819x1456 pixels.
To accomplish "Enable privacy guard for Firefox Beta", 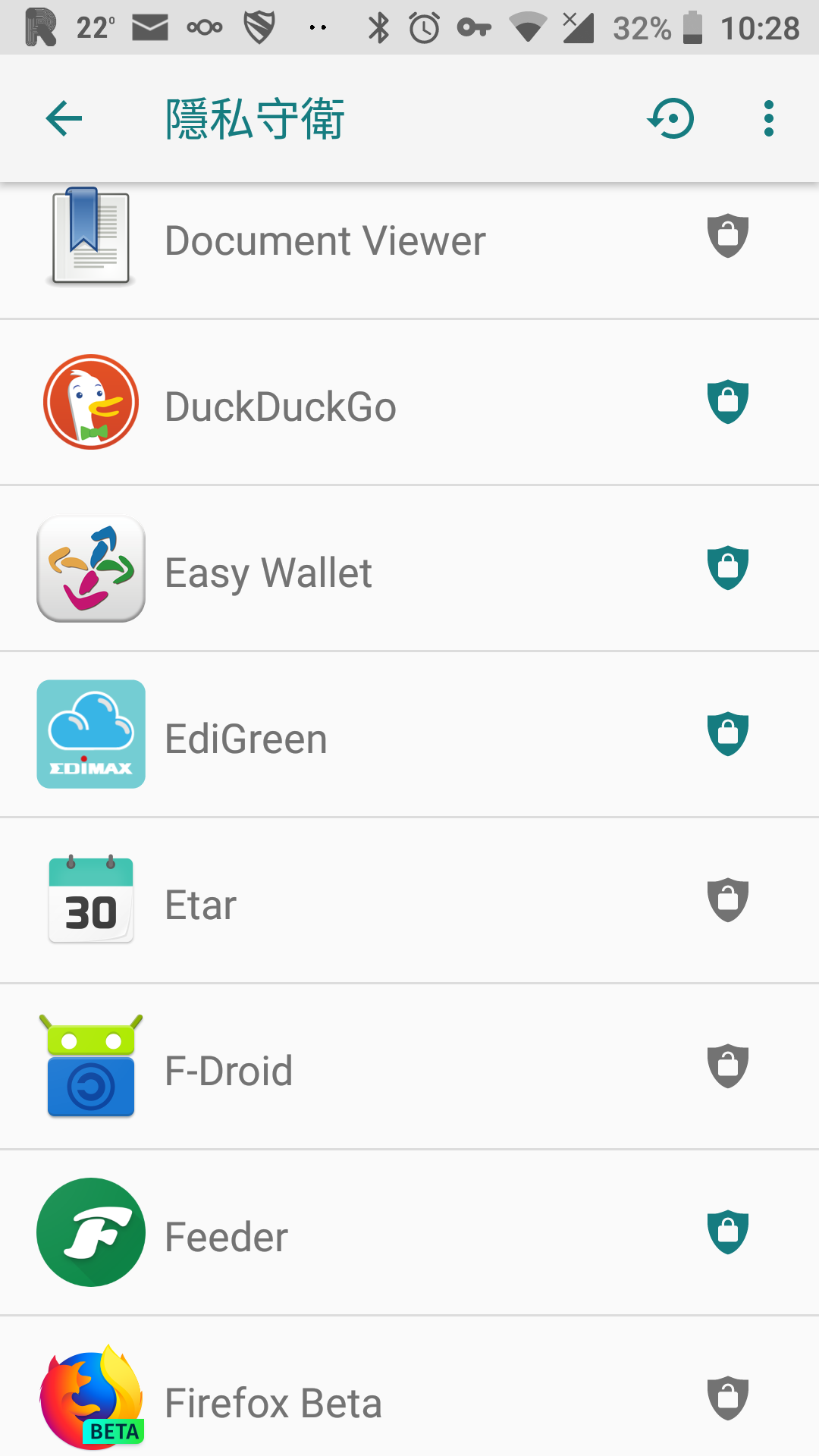I will [x=727, y=1398].
